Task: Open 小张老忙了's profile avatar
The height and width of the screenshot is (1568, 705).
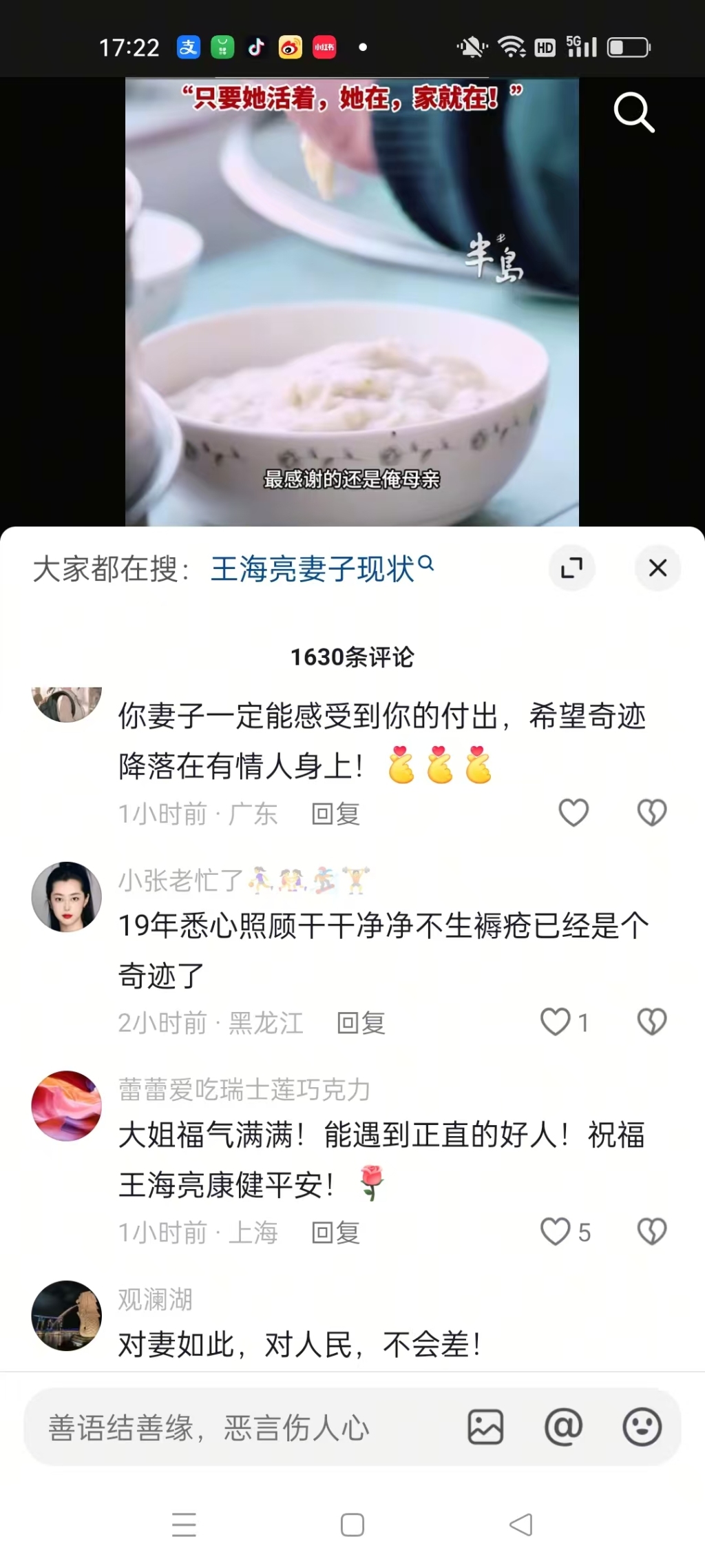Action: 67,897
